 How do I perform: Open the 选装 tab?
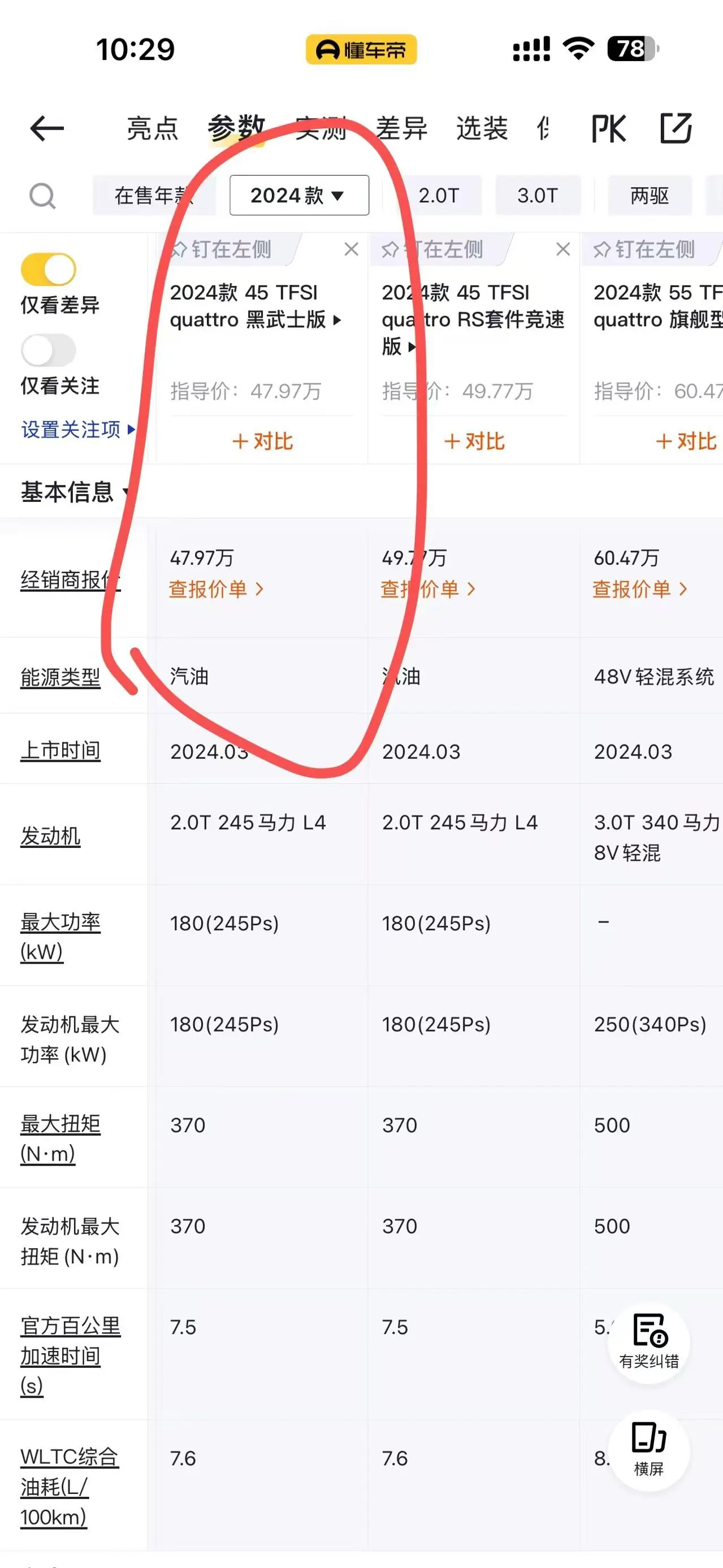click(482, 128)
